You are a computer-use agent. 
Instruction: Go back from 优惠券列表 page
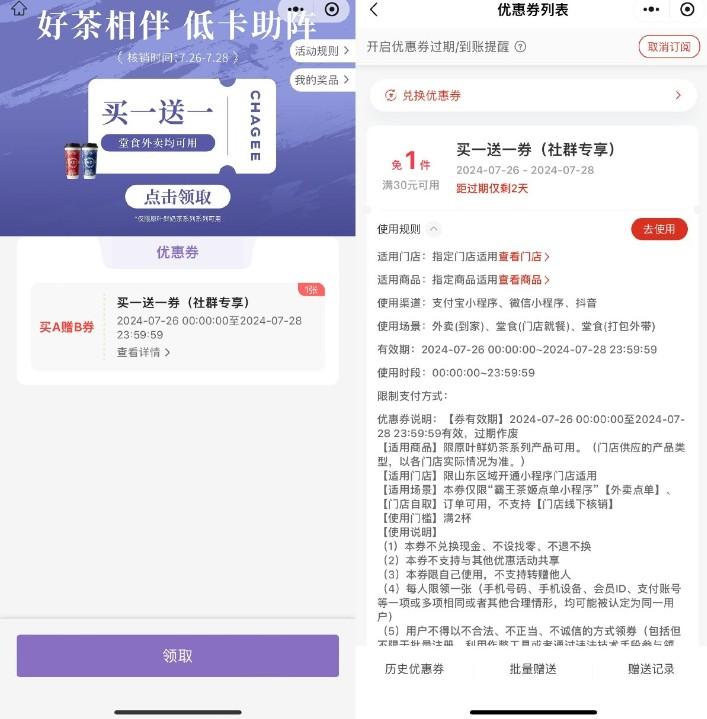coord(374,10)
